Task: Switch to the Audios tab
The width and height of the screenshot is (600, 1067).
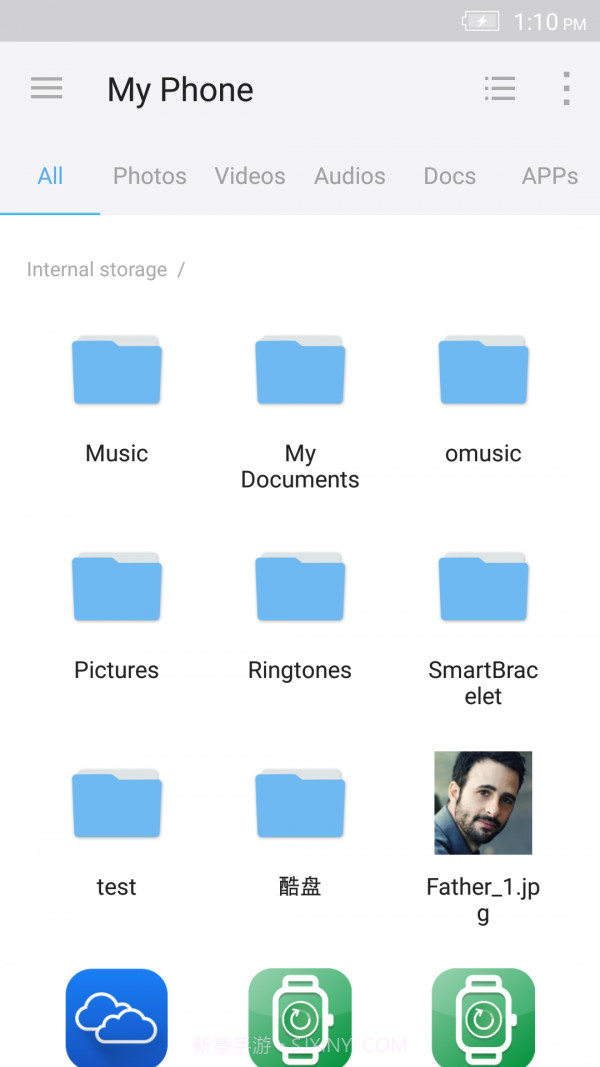Action: pos(350,176)
